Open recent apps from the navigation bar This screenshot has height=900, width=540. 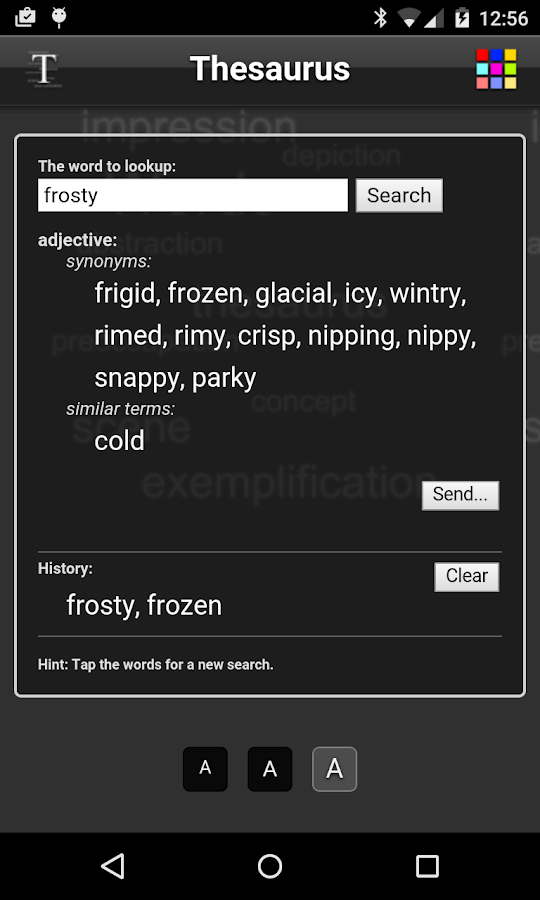coord(427,866)
